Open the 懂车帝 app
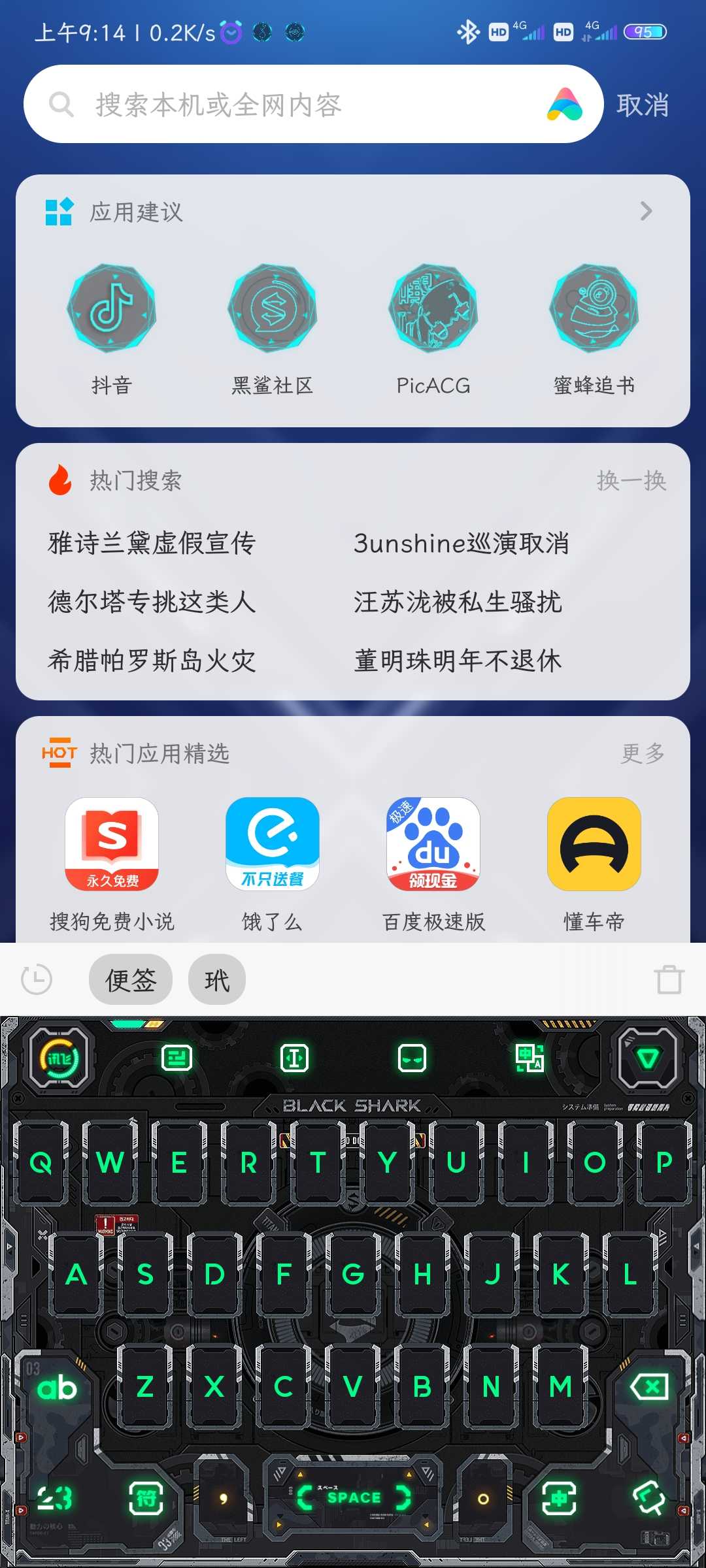Image resolution: width=706 pixels, height=1568 pixels. coord(594,844)
